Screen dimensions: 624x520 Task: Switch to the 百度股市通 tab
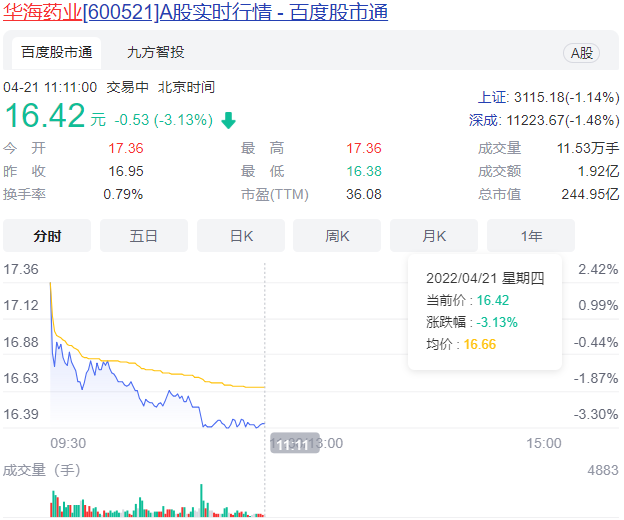57,52
